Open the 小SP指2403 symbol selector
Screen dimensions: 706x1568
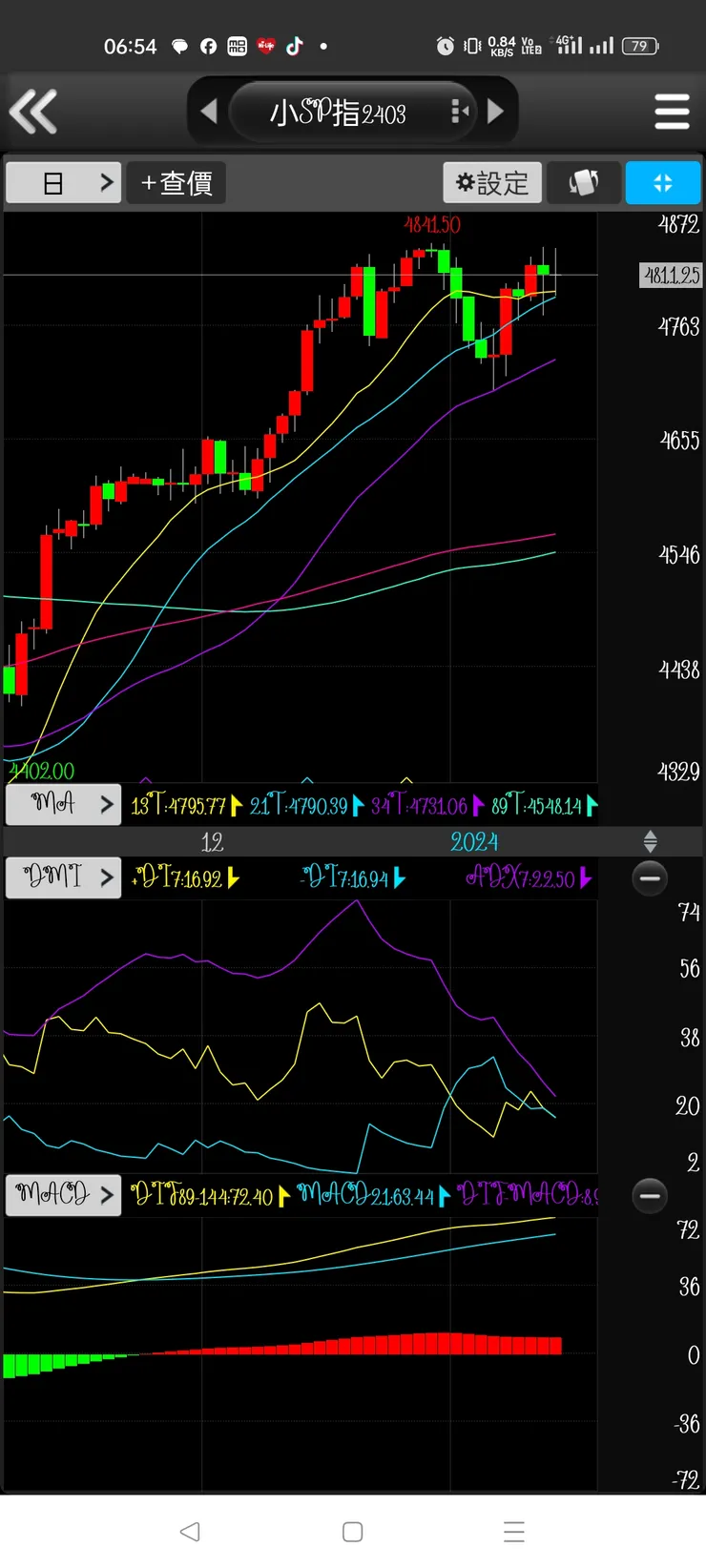(339, 113)
